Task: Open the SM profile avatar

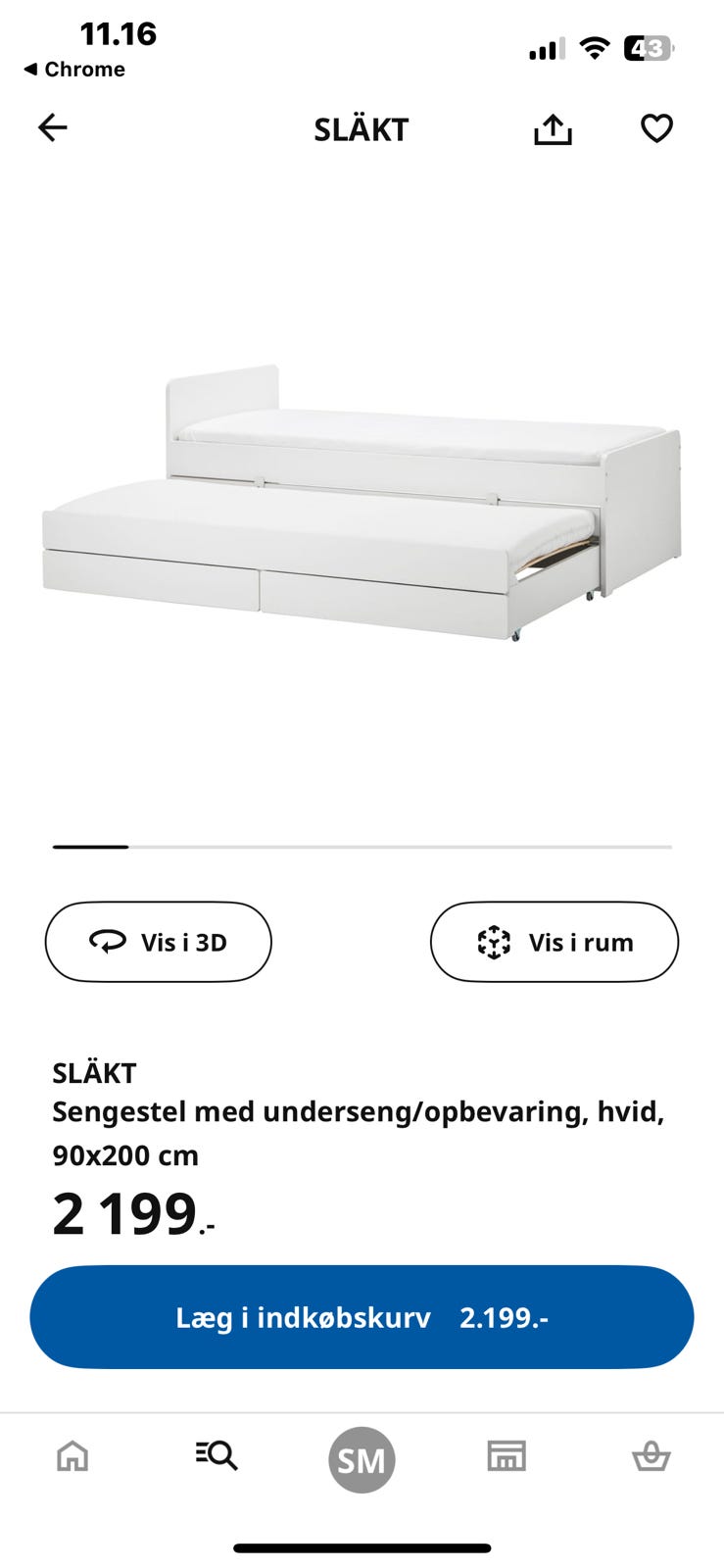Action: pyautogui.click(x=362, y=1459)
